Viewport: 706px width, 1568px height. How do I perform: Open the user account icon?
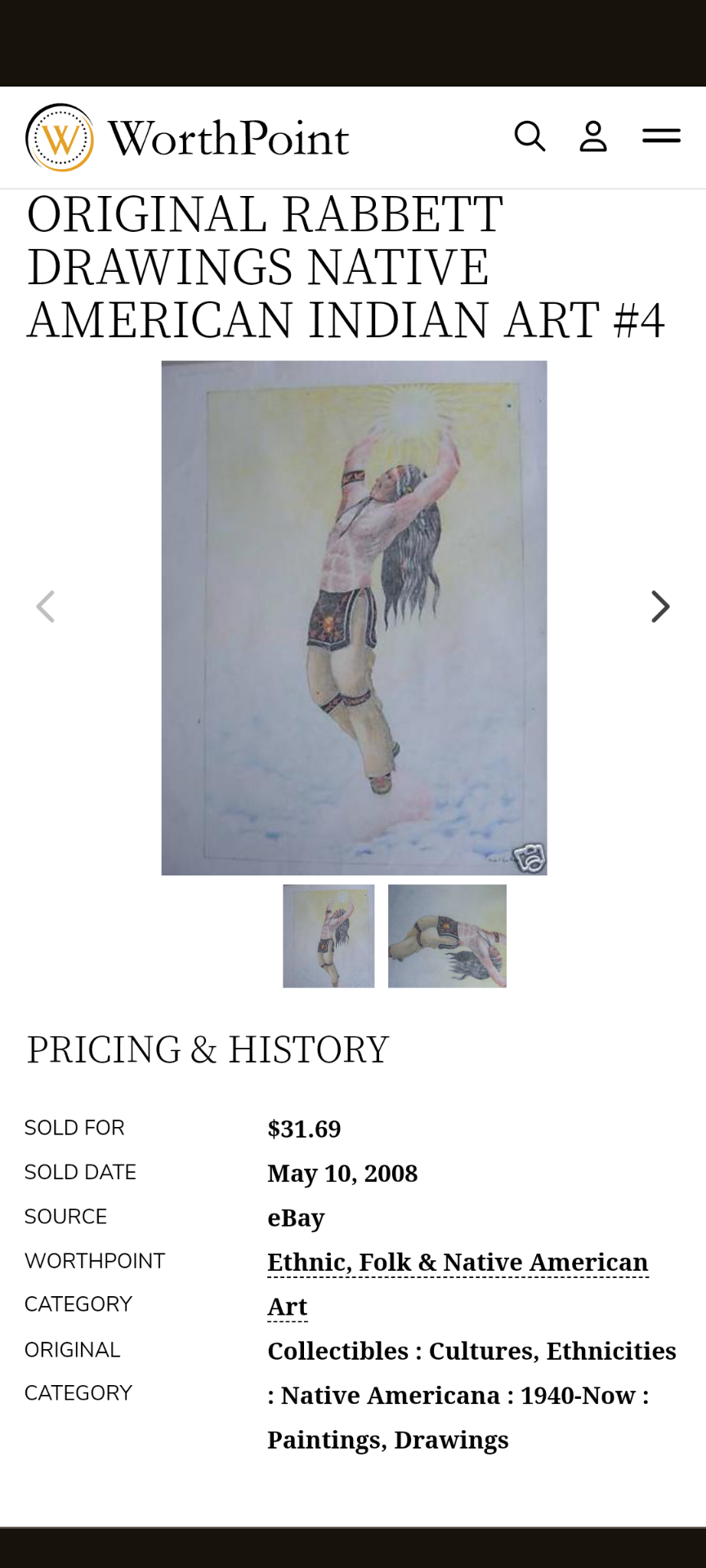[593, 136]
